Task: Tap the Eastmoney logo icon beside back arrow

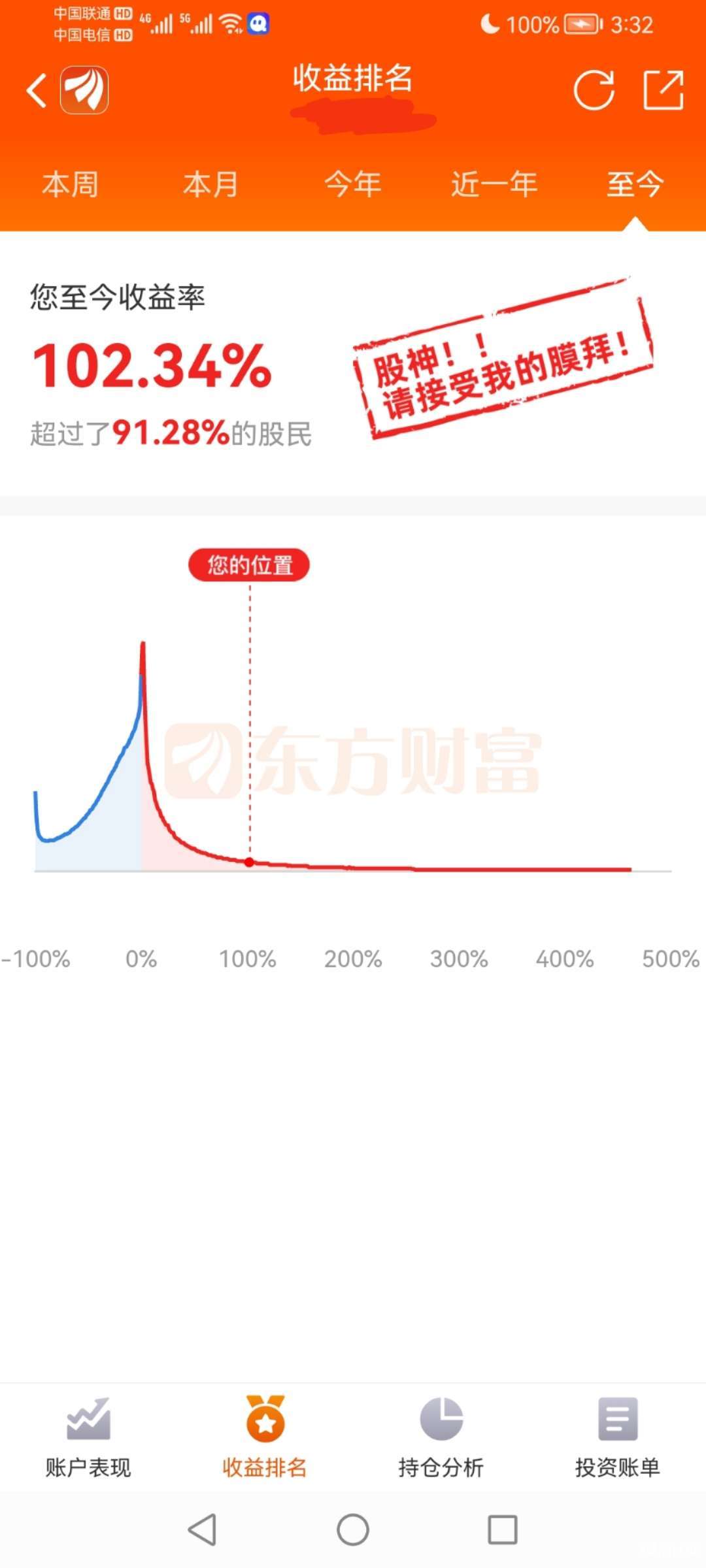Action: (x=84, y=90)
